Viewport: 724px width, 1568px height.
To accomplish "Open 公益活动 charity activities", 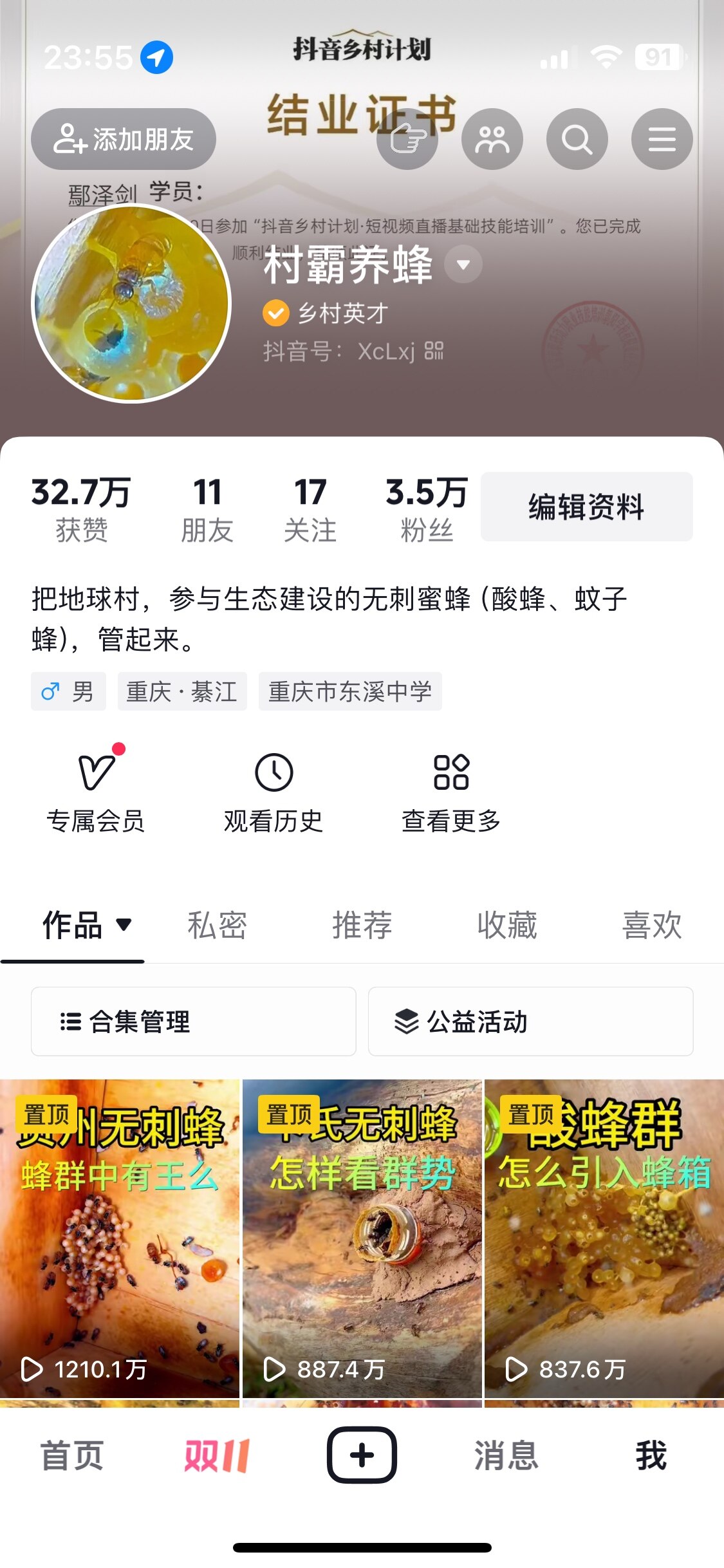I will click(x=530, y=1022).
